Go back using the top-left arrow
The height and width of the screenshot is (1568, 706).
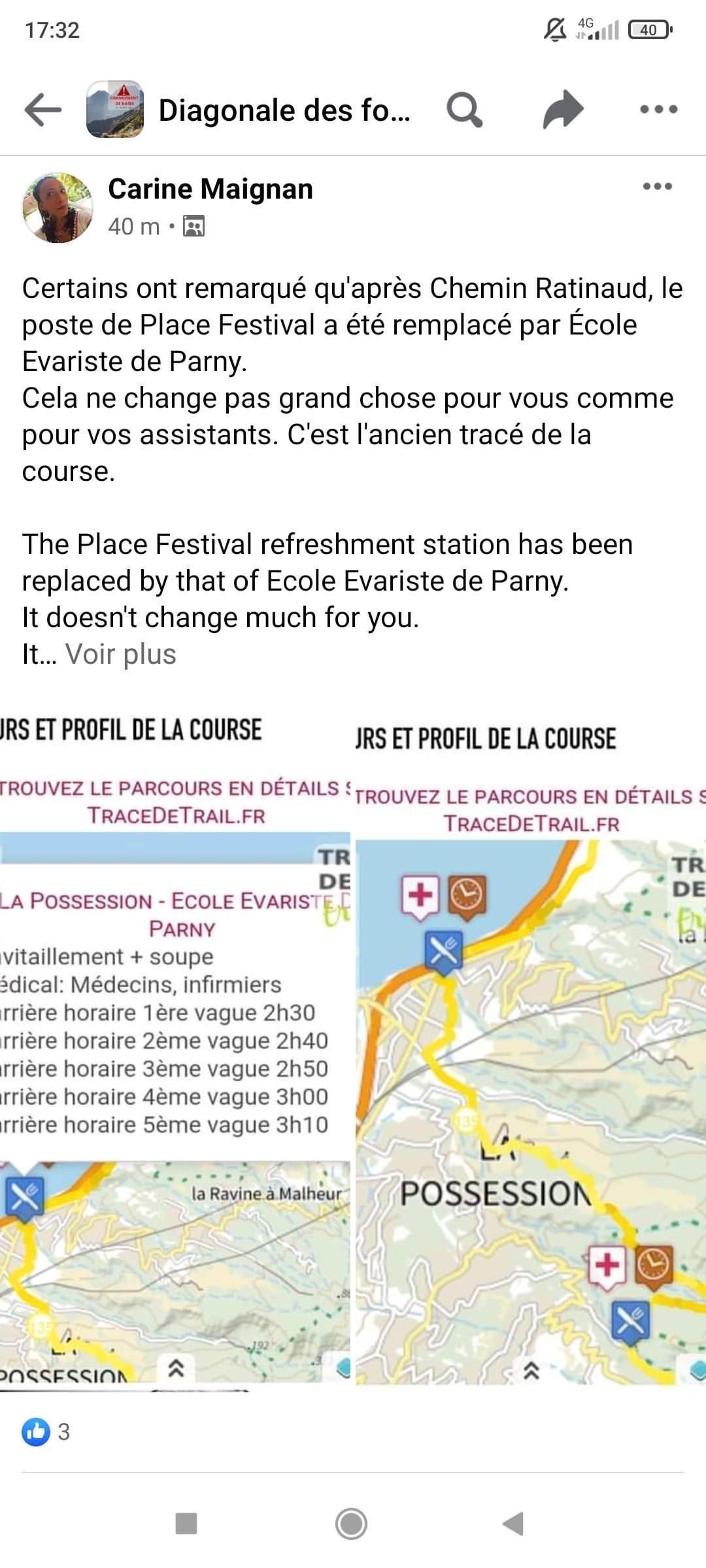(43, 110)
